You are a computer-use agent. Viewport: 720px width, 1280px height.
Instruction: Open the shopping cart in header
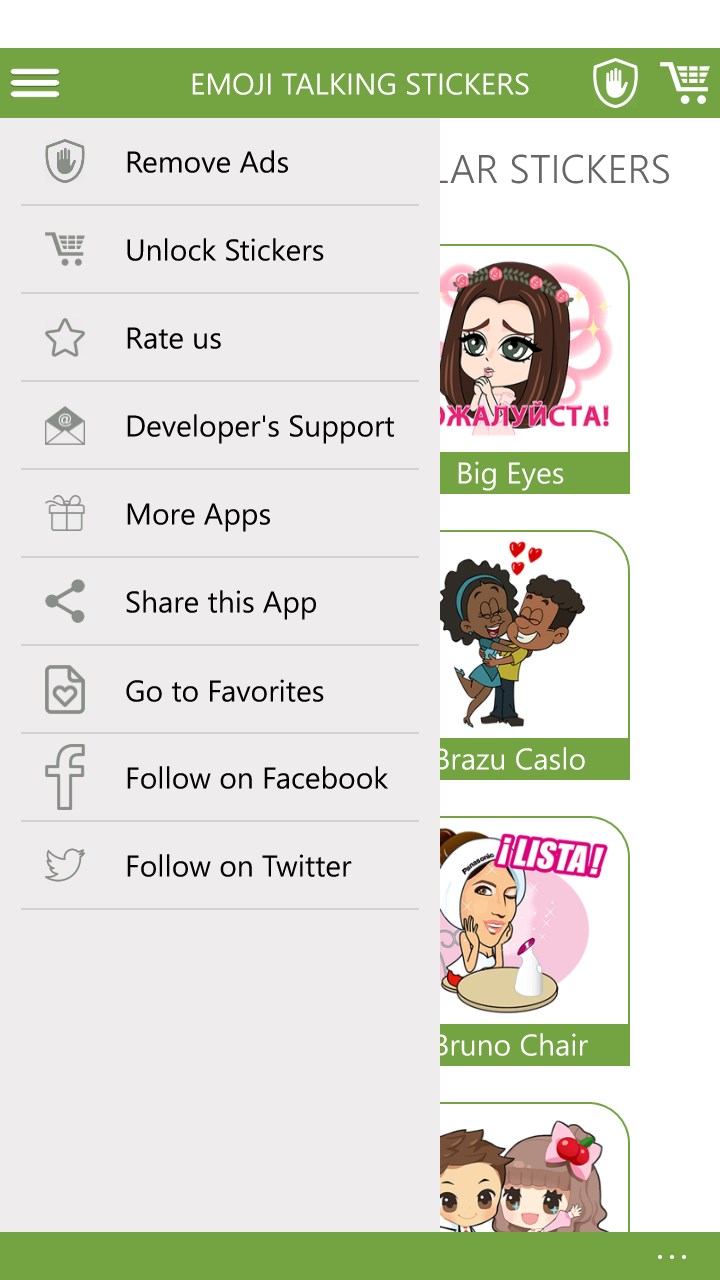[685, 83]
